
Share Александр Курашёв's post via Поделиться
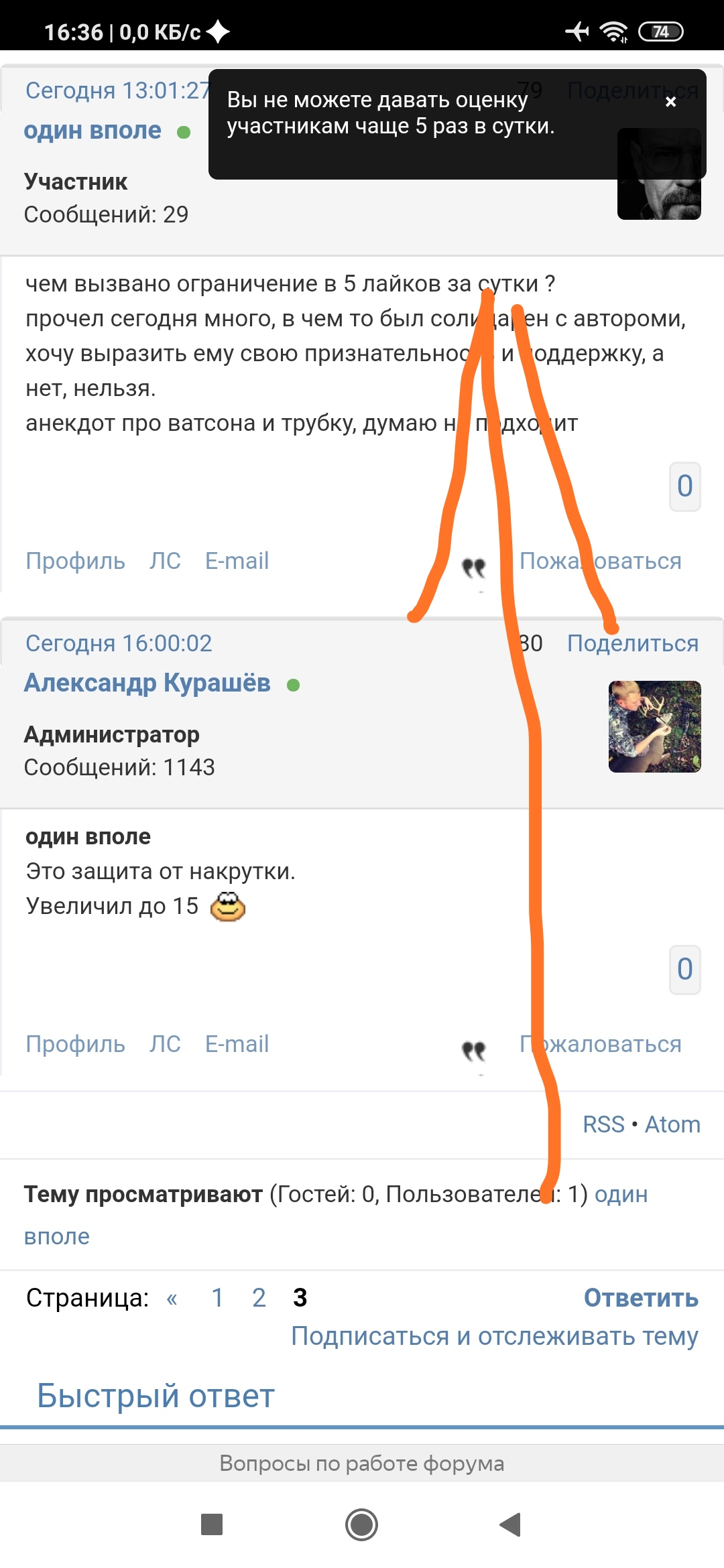pos(633,643)
